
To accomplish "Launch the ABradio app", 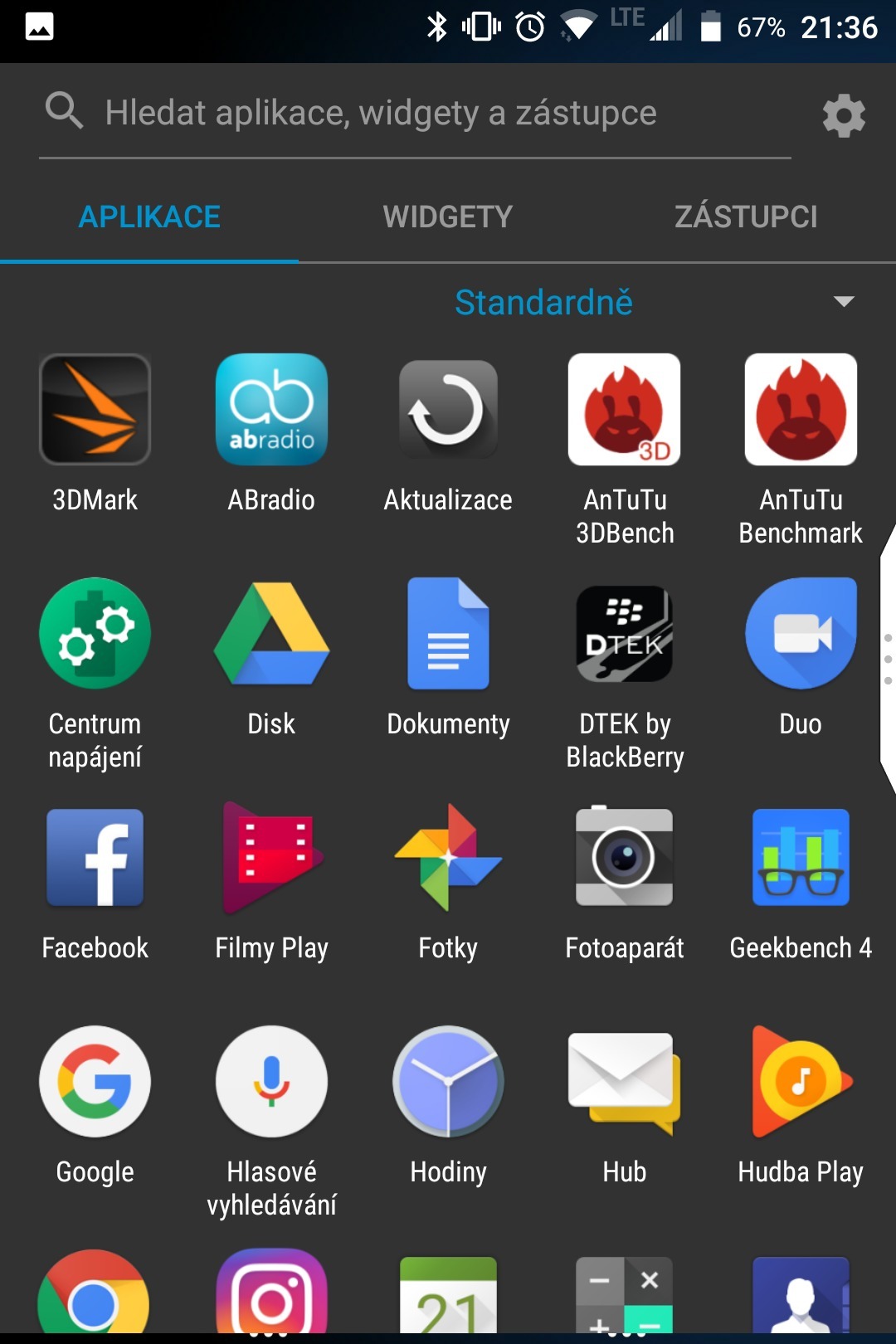I will [270, 409].
